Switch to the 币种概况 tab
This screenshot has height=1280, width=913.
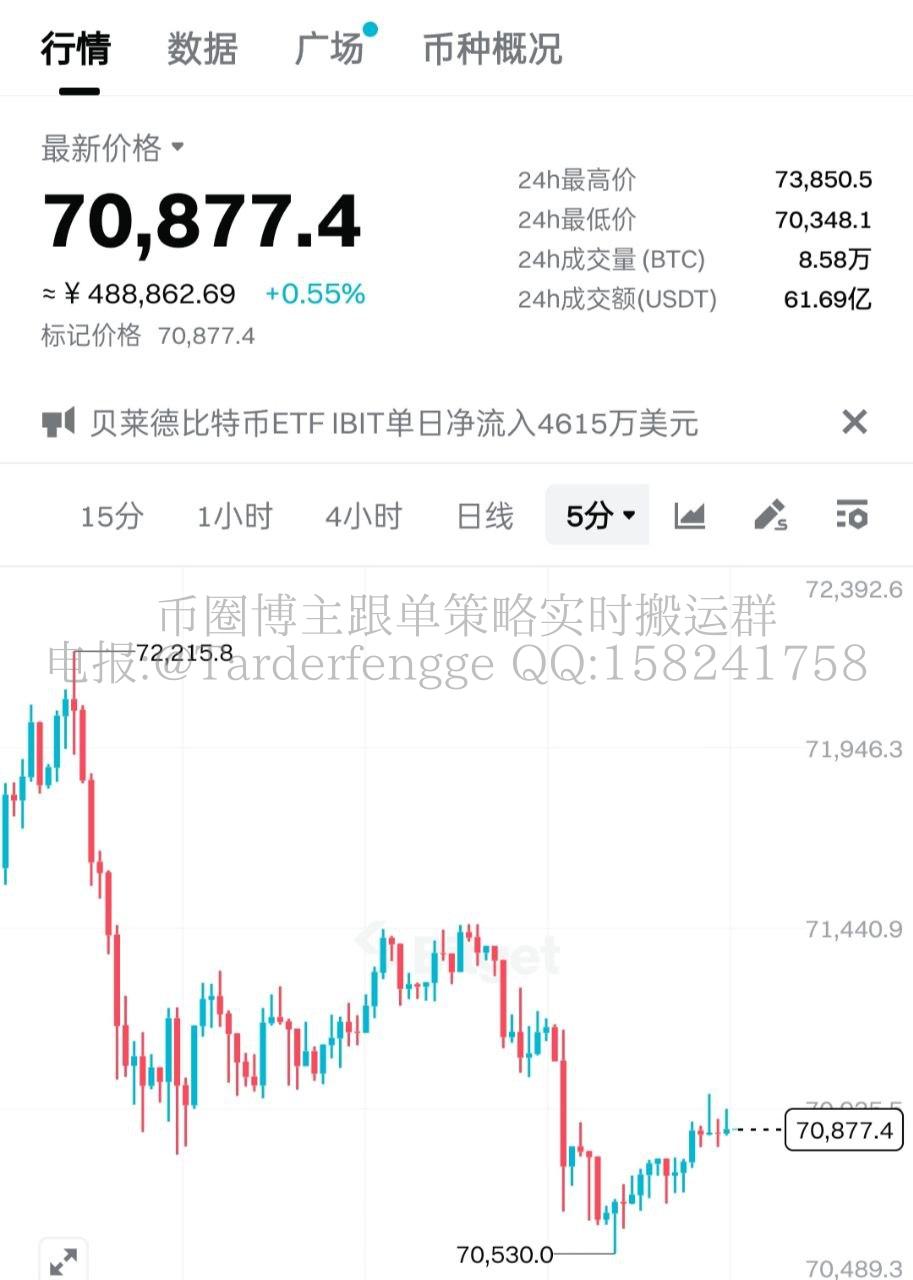[492, 48]
